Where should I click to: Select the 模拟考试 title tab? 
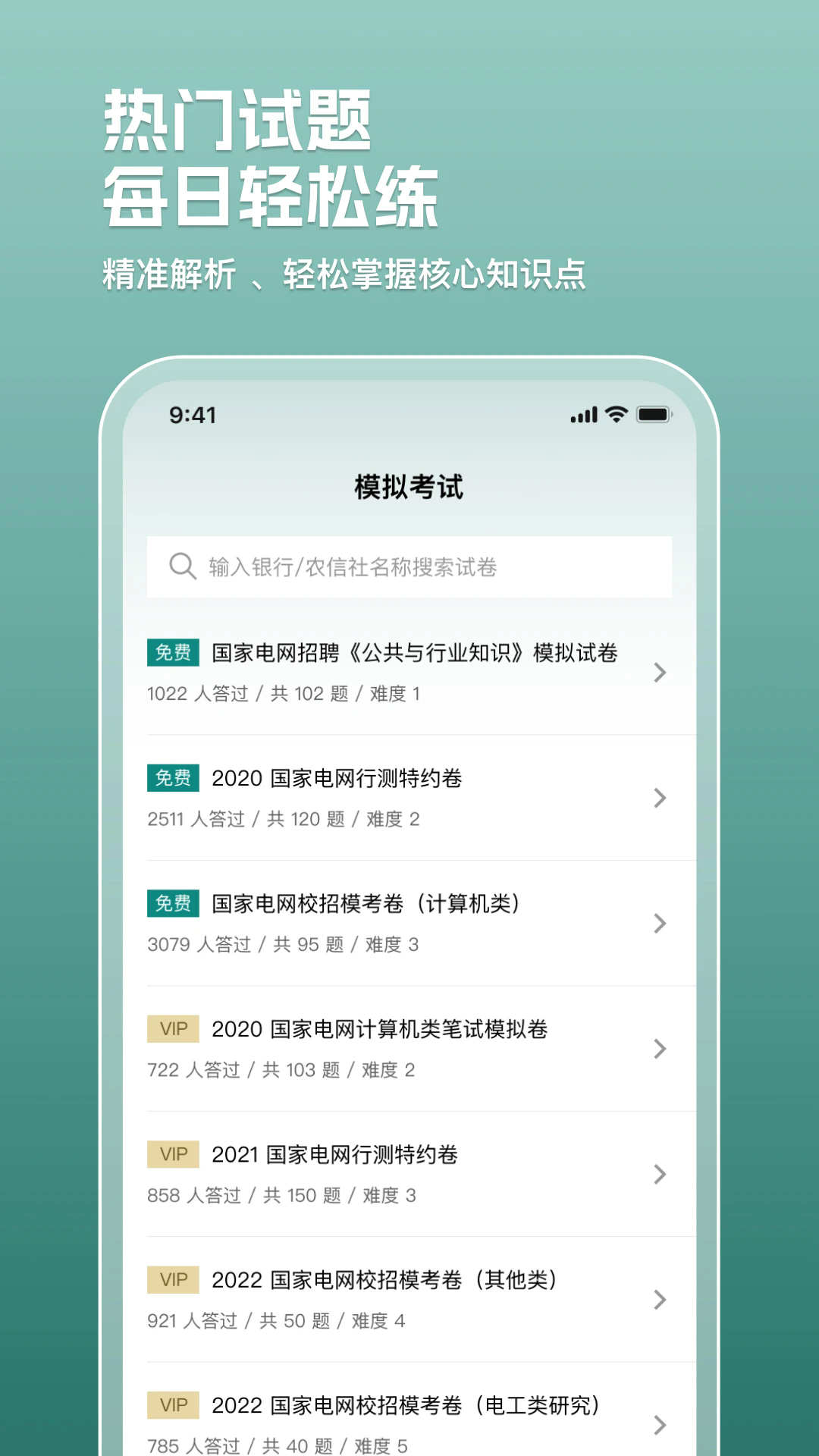[409, 483]
